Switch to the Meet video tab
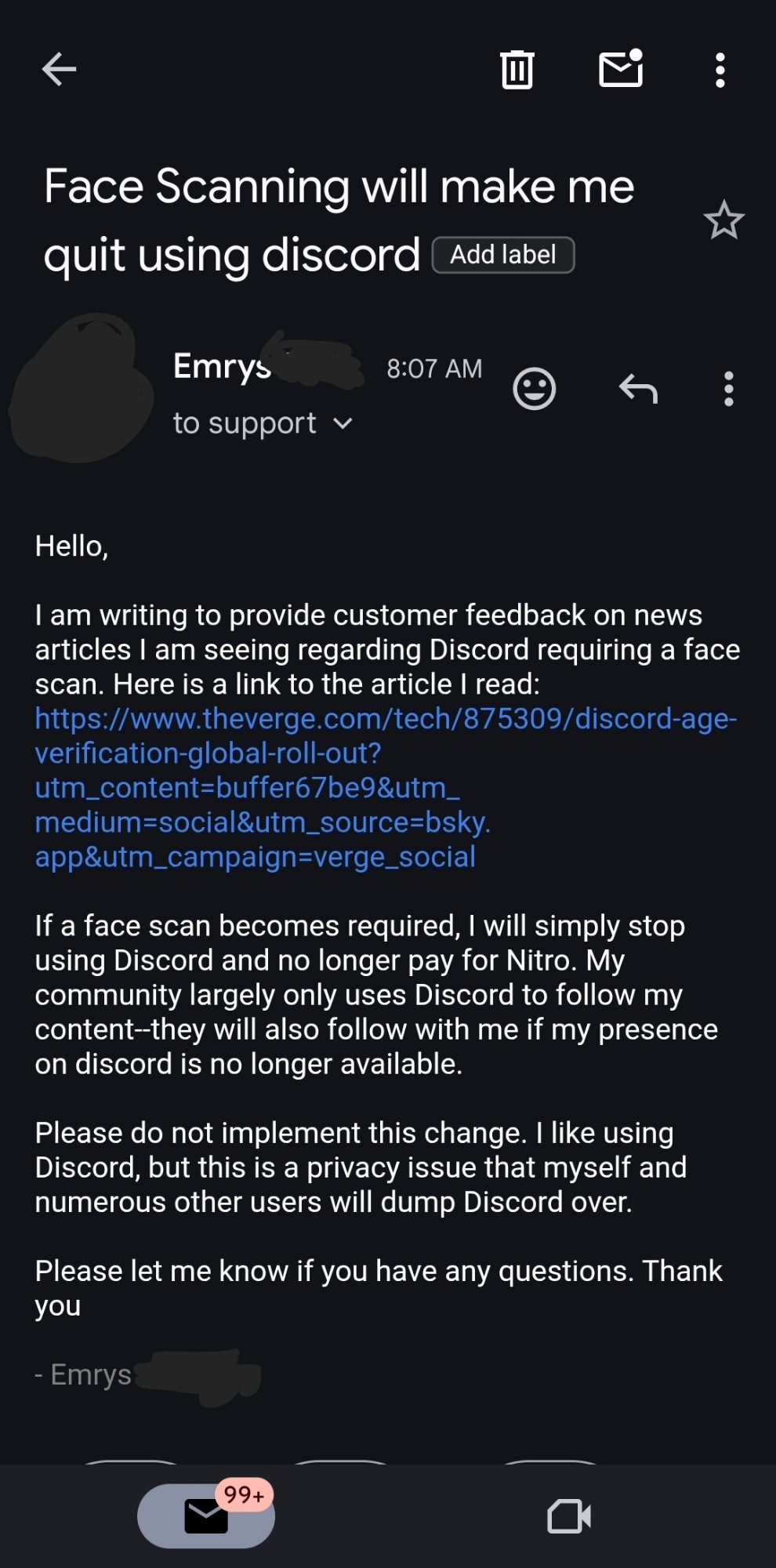 point(569,1515)
